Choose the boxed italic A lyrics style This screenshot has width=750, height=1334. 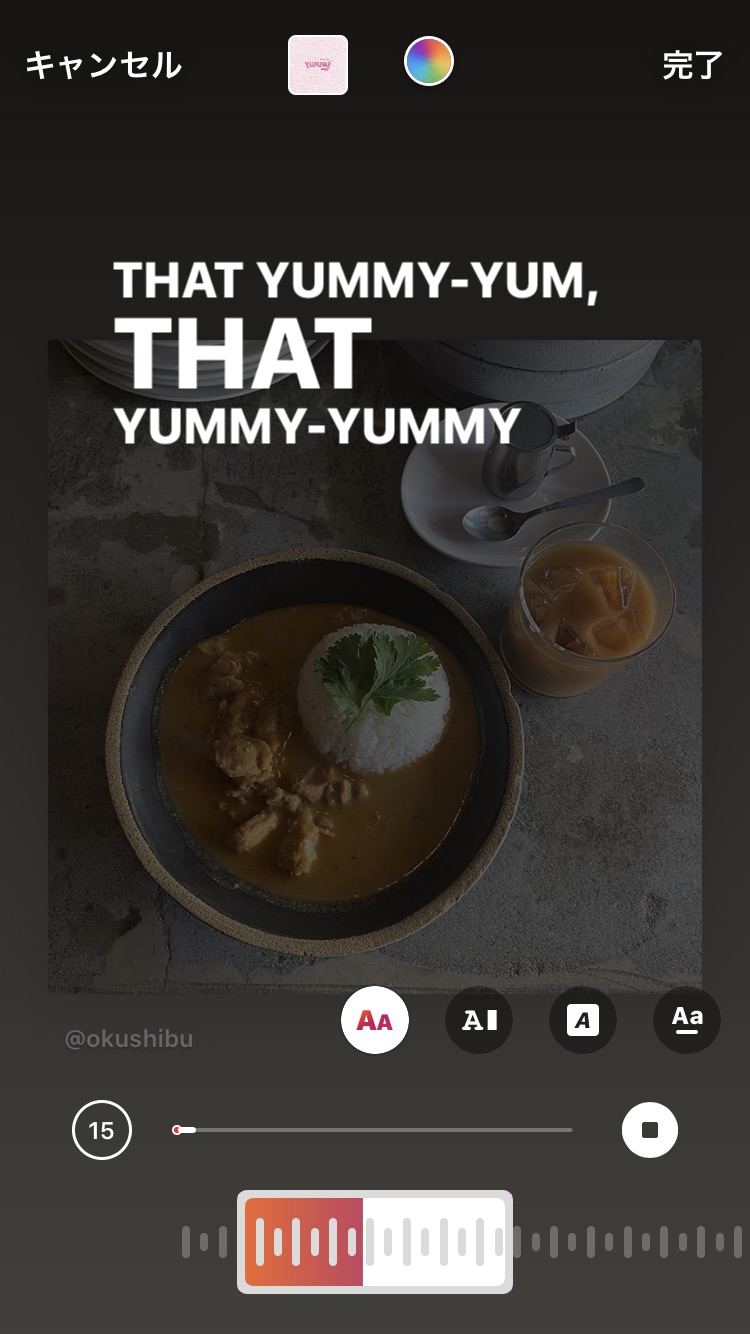[x=583, y=1020]
